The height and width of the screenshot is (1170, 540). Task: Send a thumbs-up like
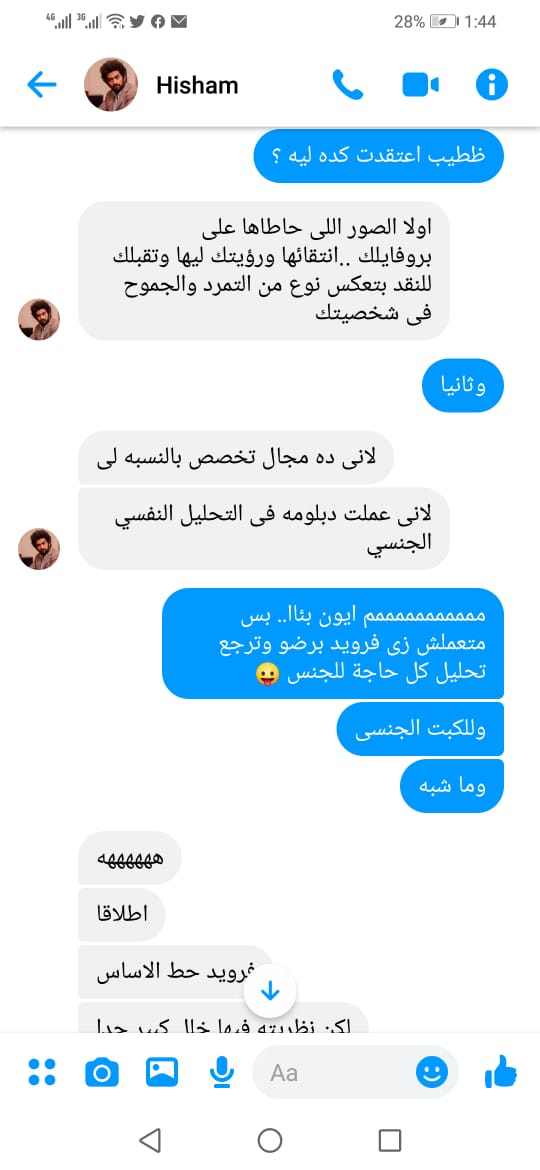(500, 1071)
